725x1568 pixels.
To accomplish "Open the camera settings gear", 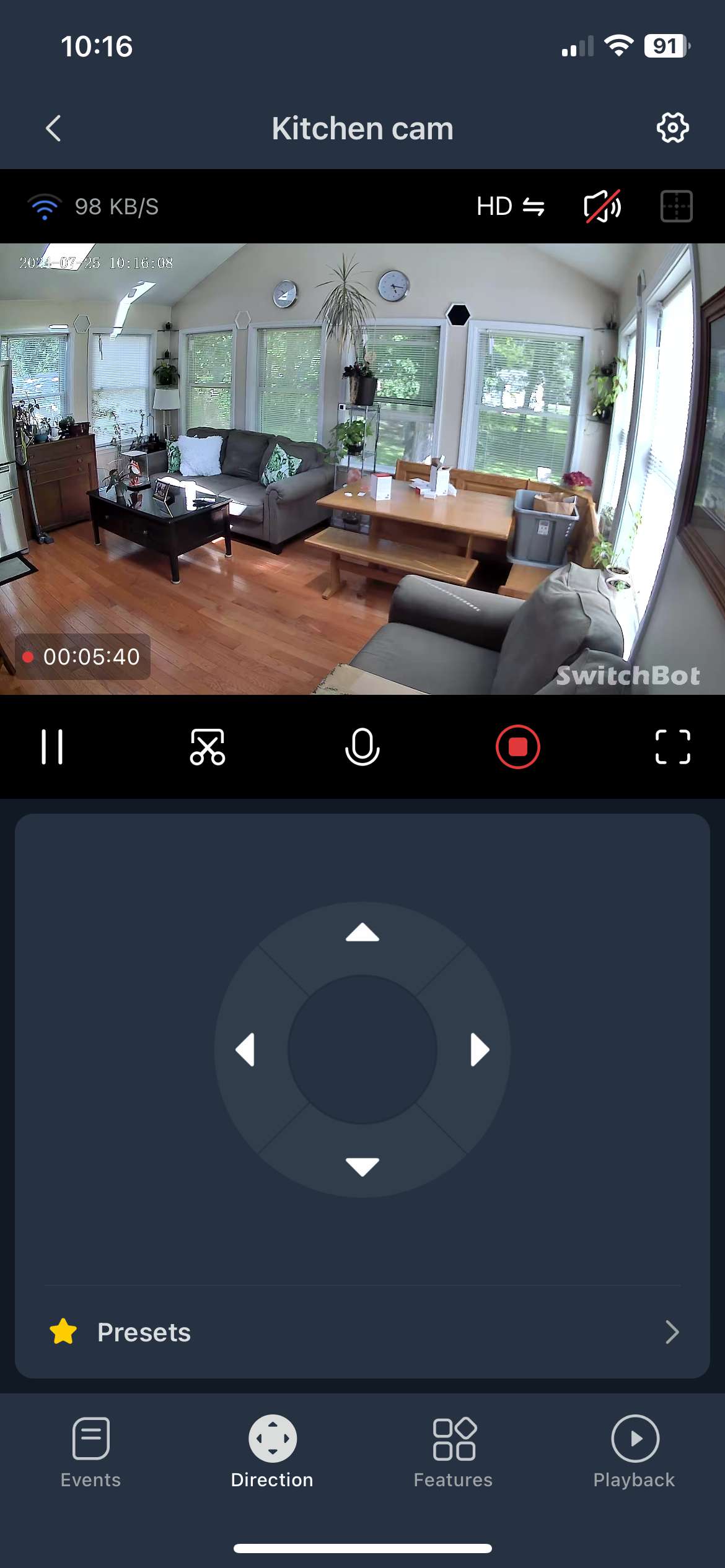I will click(x=673, y=128).
